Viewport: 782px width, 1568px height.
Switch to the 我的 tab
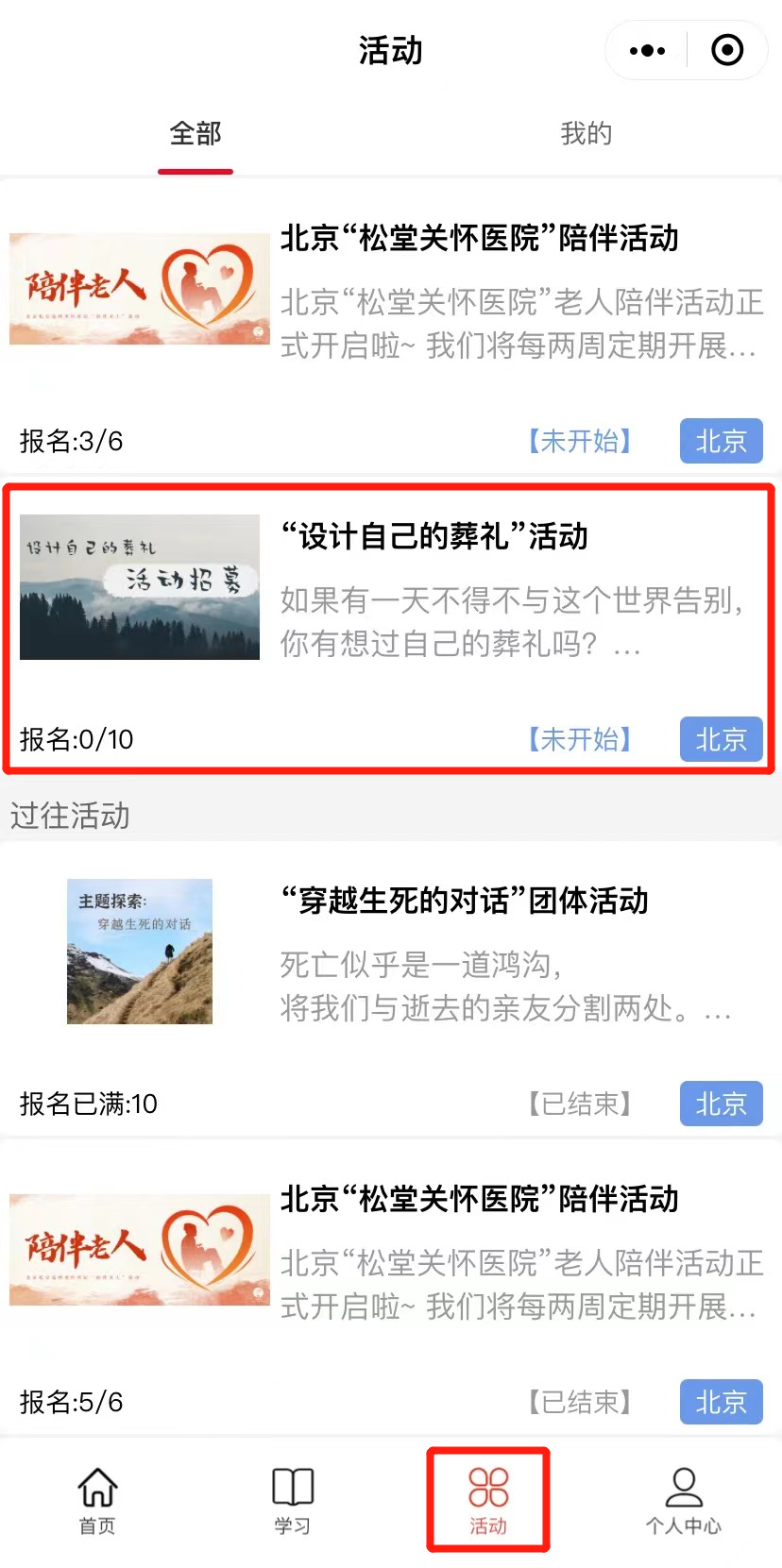pos(586,134)
